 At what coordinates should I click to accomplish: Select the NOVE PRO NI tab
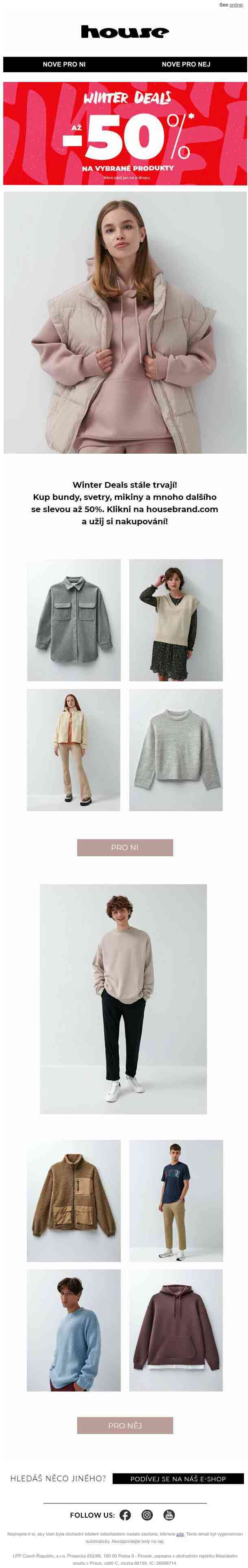[x=64, y=64]
